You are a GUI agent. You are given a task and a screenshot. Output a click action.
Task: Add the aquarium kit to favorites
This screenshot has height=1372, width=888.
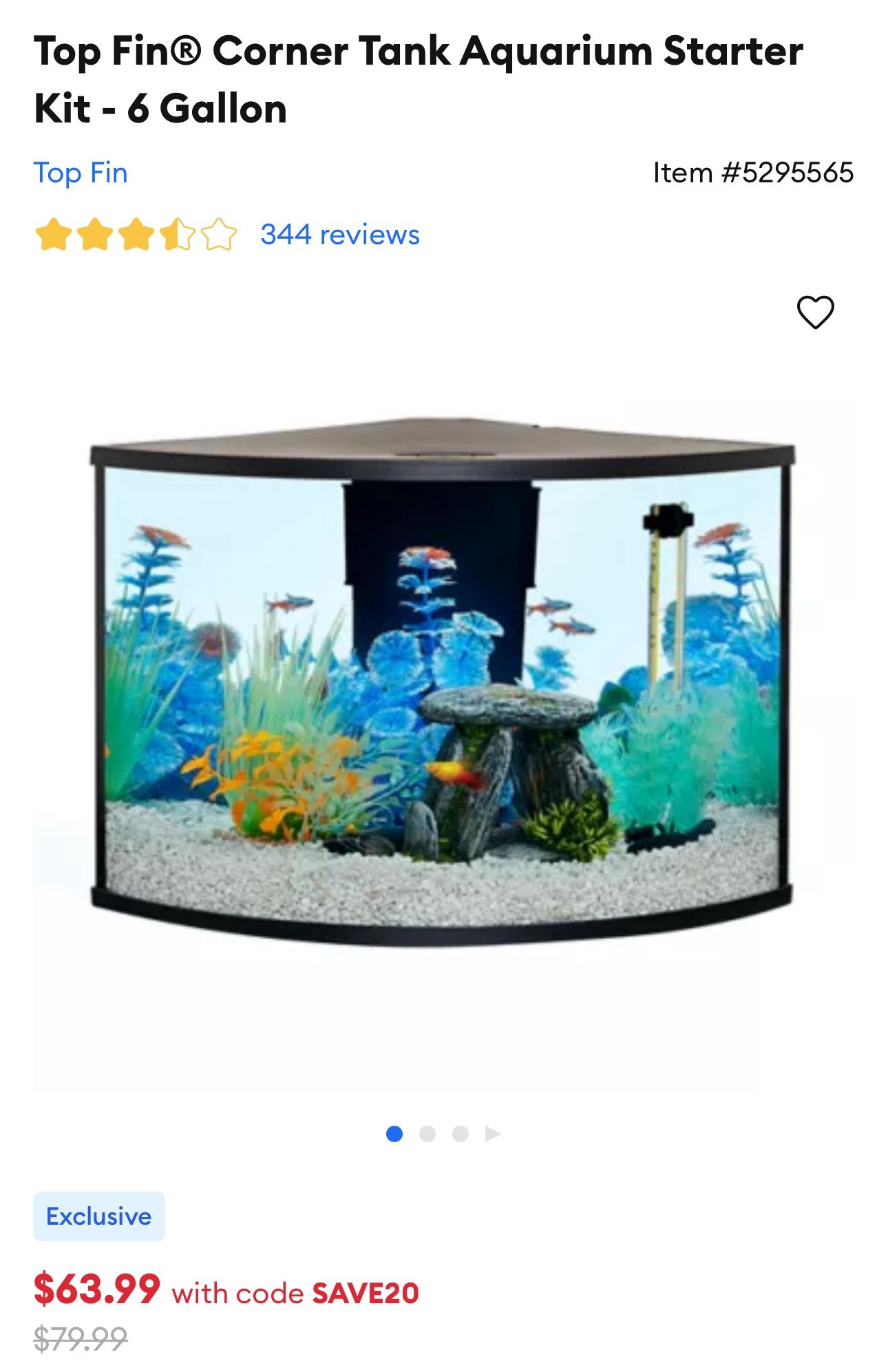pyautogui.click(x=815, y=312)
